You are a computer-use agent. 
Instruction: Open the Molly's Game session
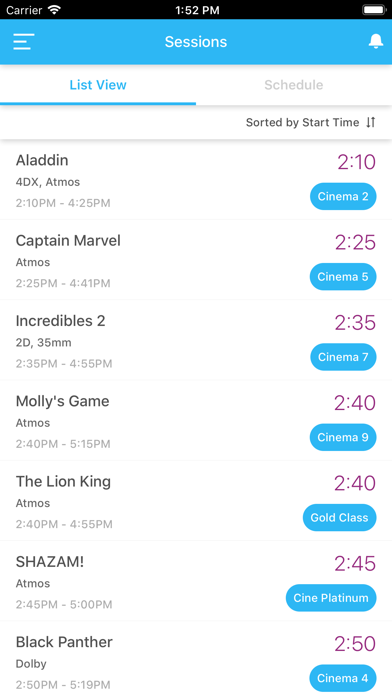[196, 420]
